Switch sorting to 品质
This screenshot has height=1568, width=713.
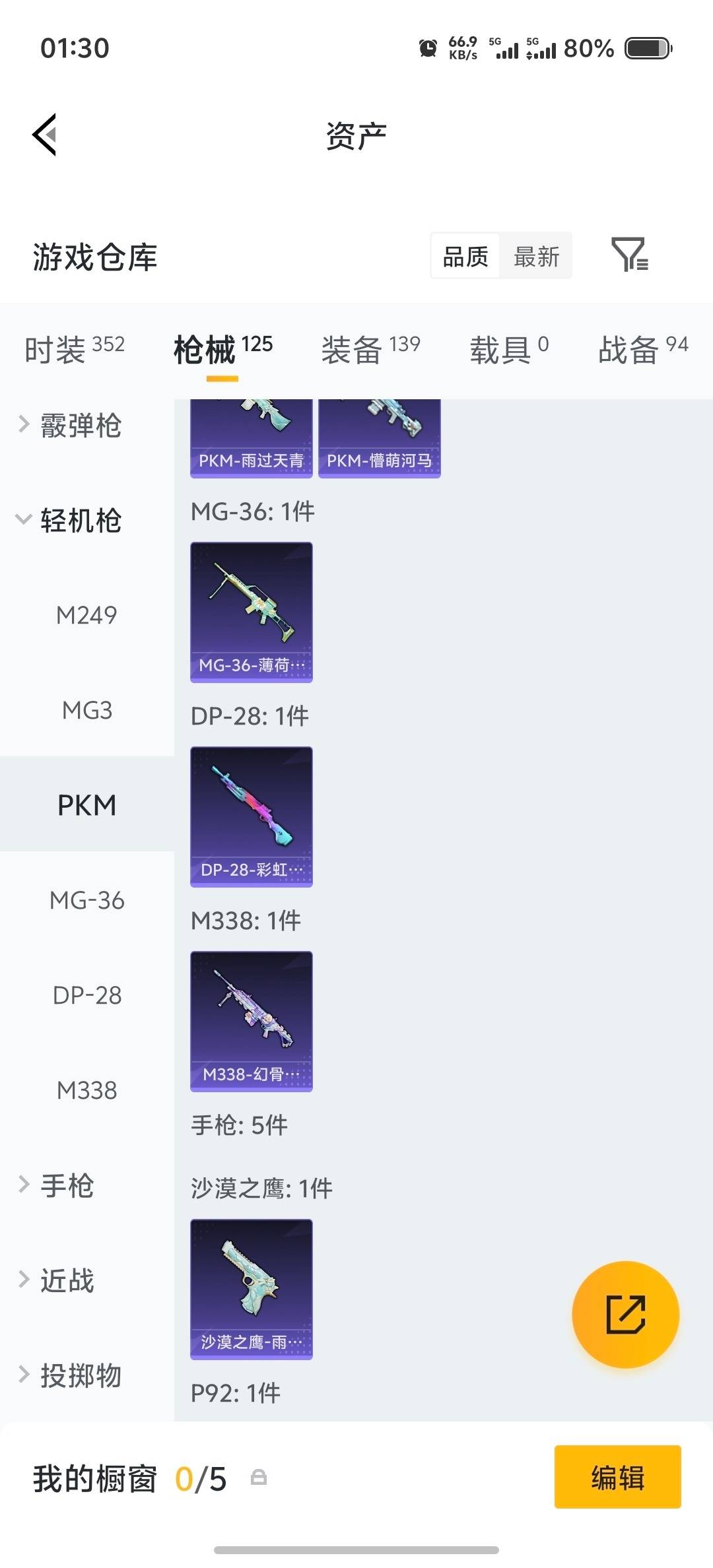[464, 257]
